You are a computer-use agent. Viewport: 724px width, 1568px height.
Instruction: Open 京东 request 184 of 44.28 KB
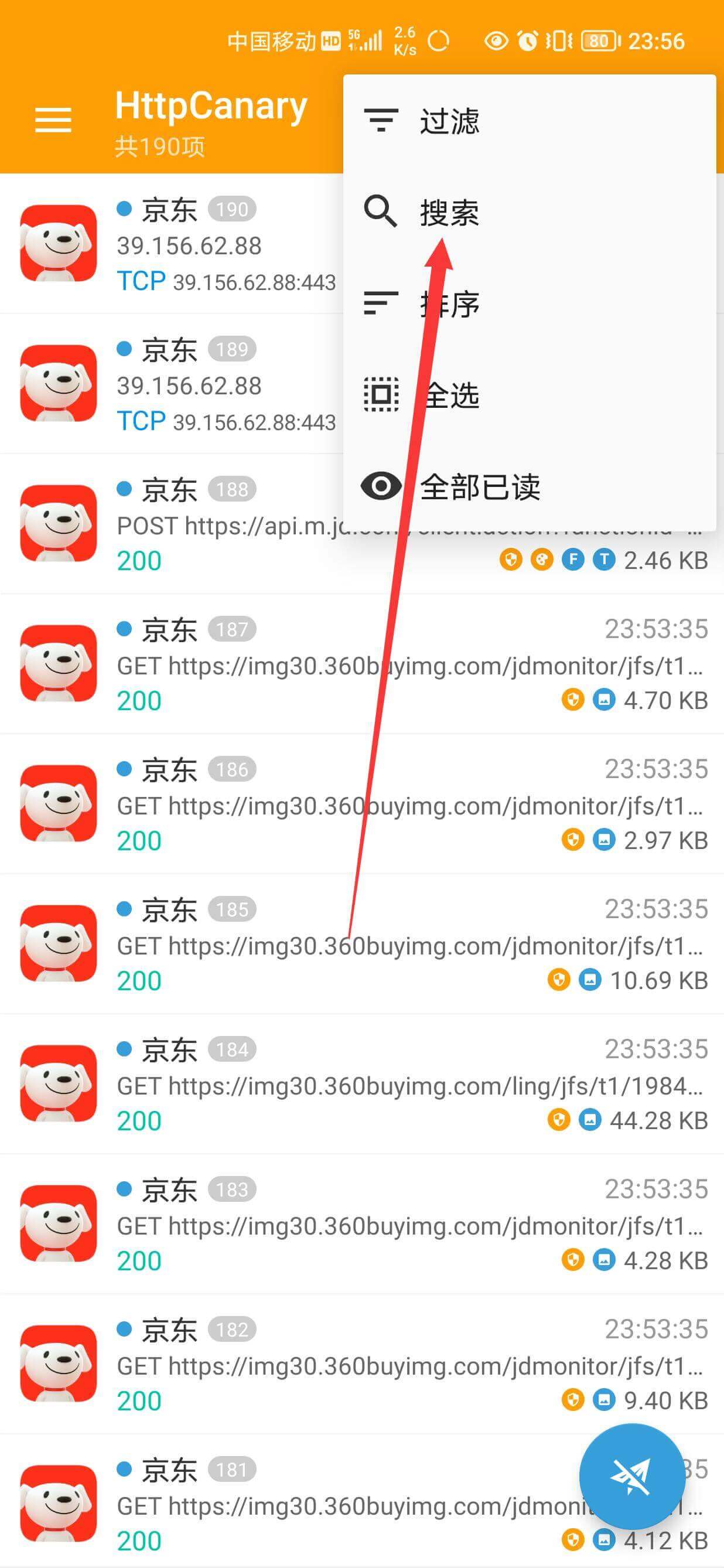pos(362,1084)
